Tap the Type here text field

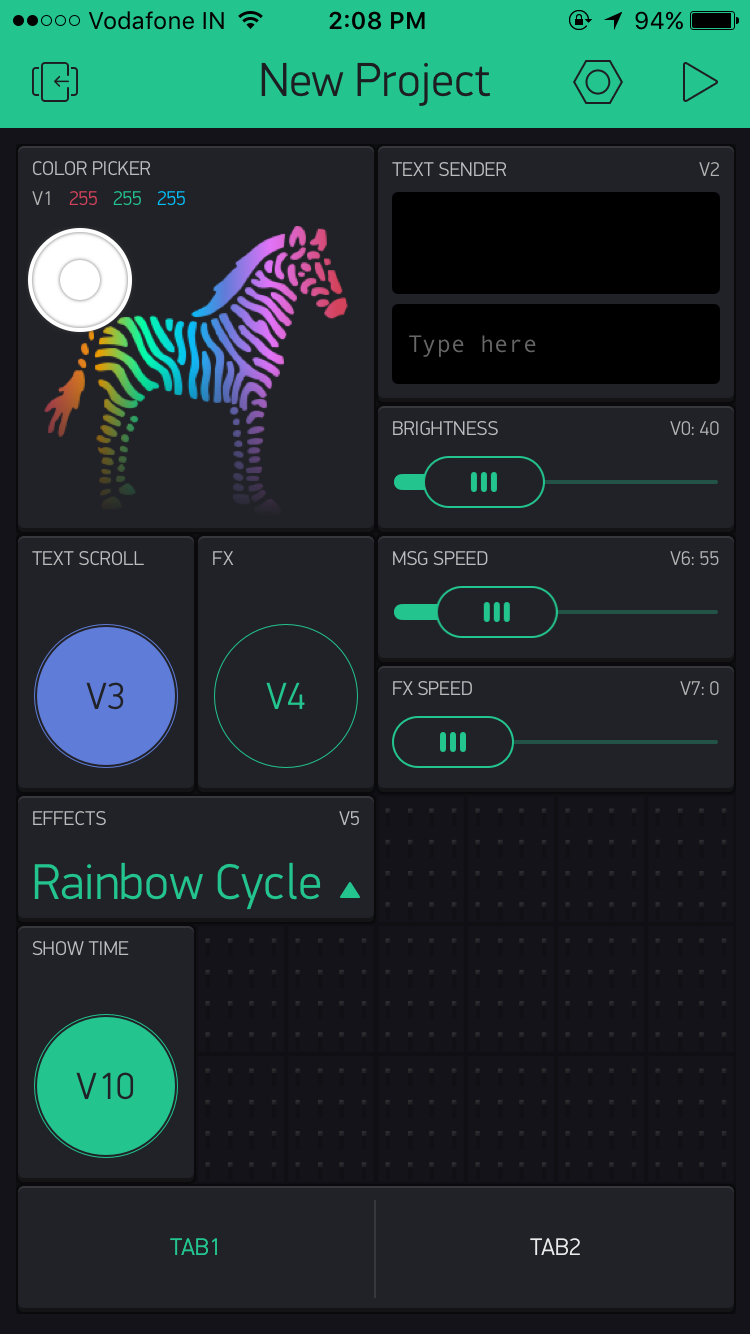[x=556, y=344]
